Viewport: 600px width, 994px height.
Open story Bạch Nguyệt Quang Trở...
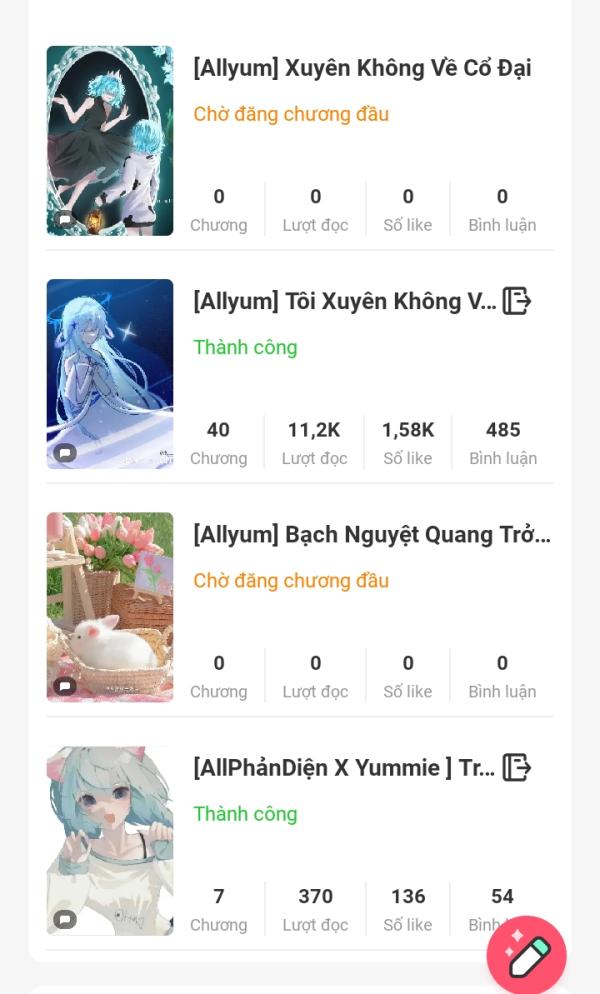pos(371,534)
